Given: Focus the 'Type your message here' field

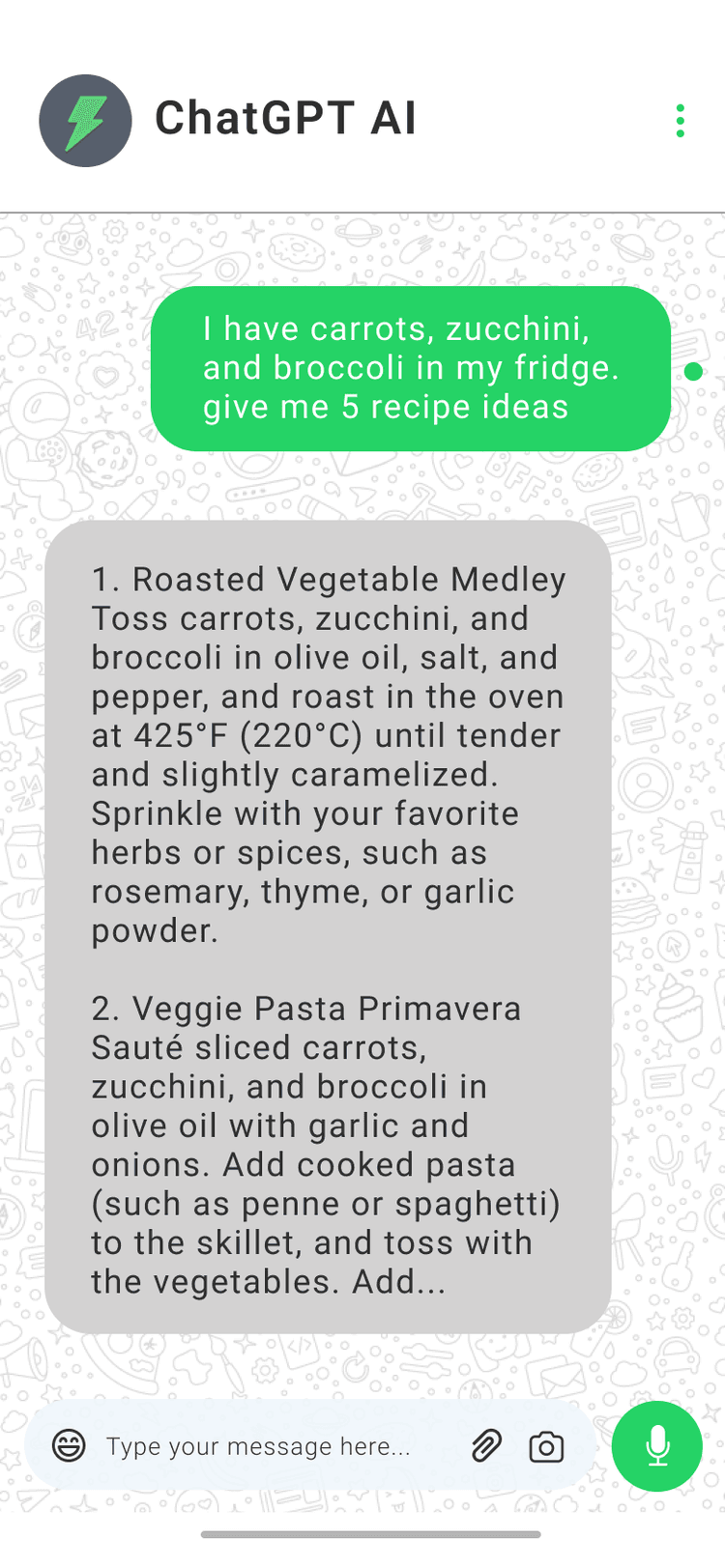Looking at the screenshot, I should 259,1446.
